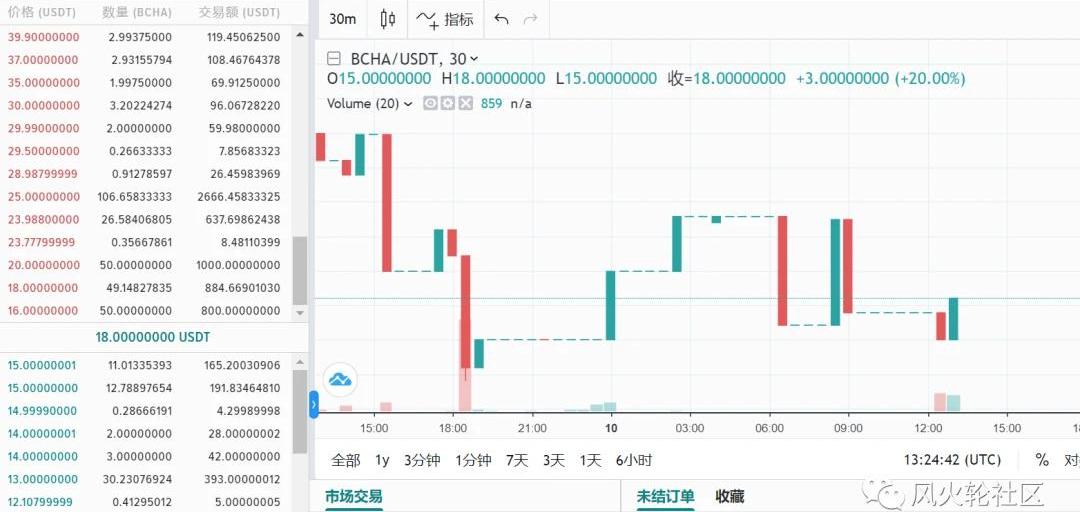Remove the Volume indicator

click(x=465, y=104)
